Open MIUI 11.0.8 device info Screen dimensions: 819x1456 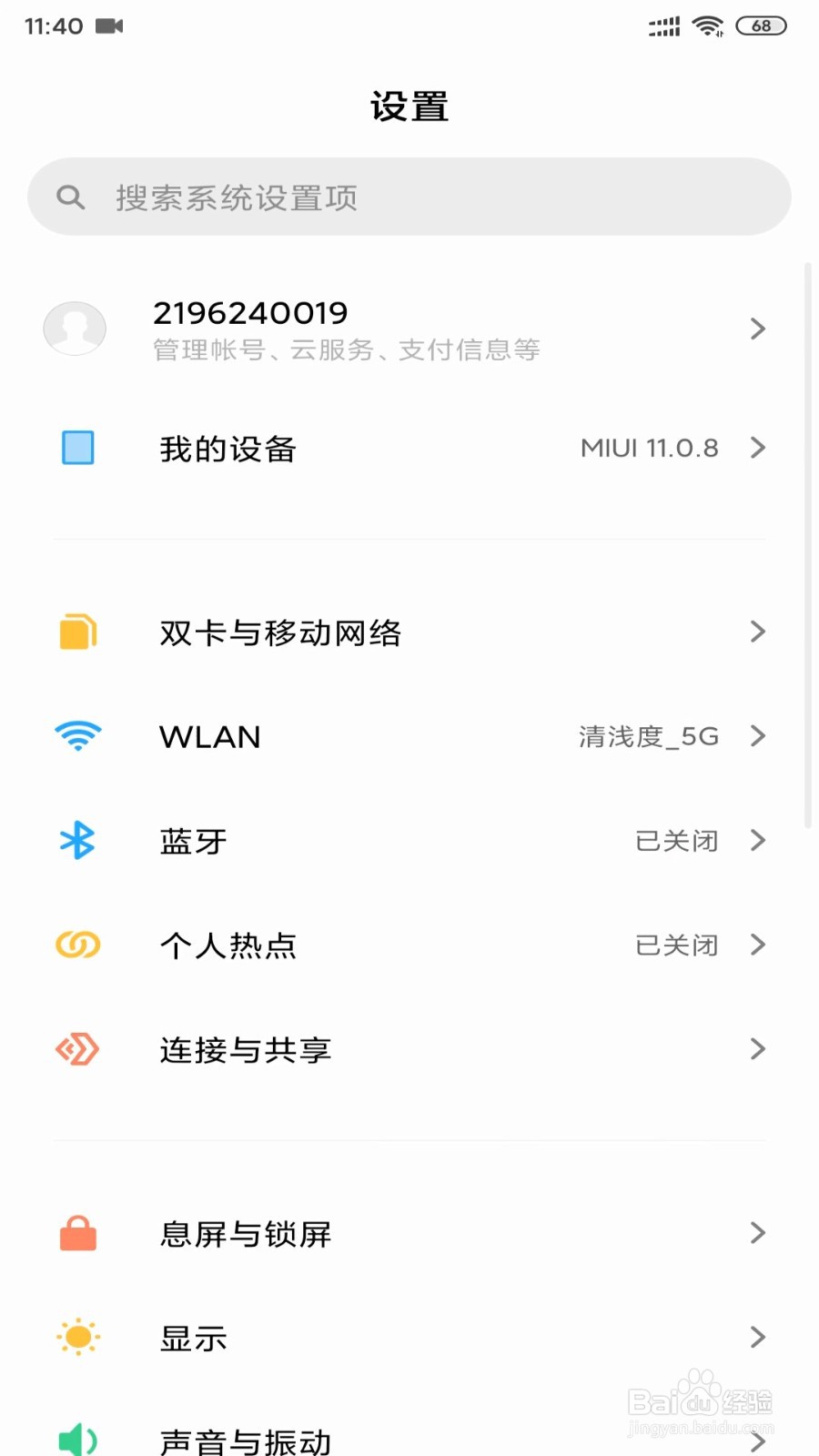(649, 448)
